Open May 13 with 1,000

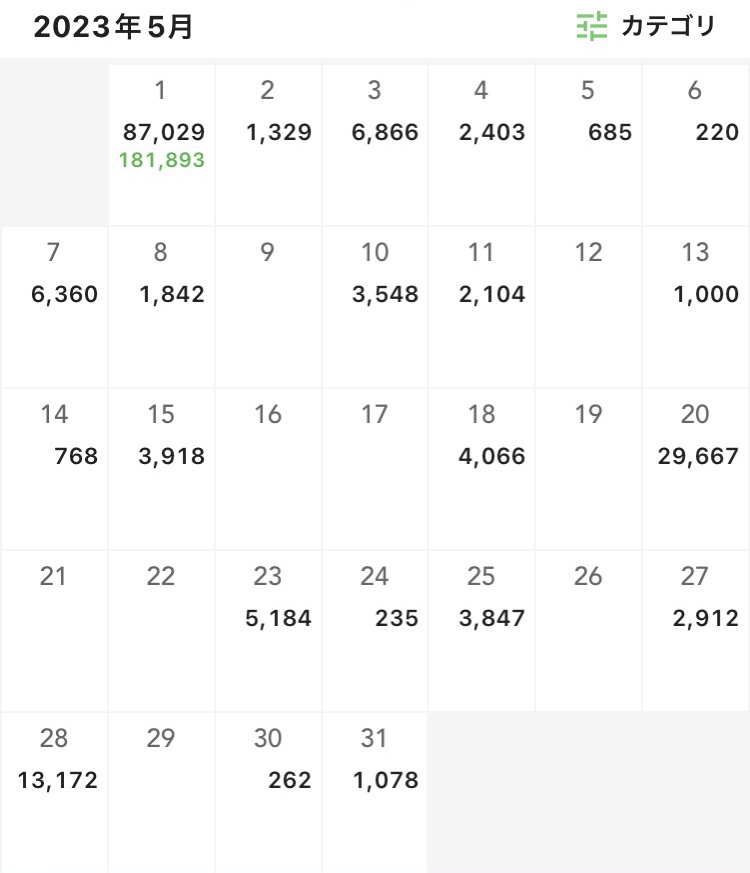tap(696, 307)
